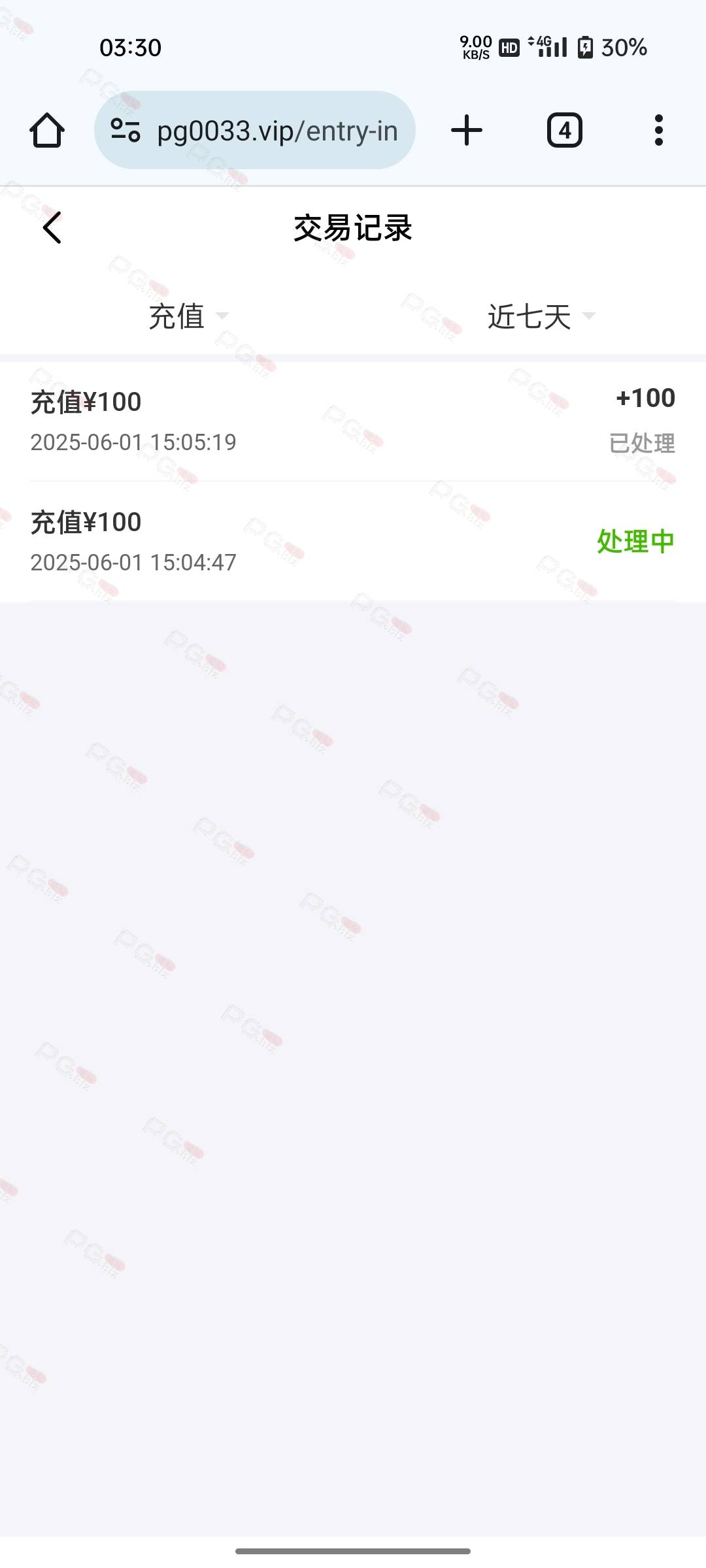The height and width of the screenshot is (1568, 706).
Task: Open the browser home page button
Action: point(47,130)
